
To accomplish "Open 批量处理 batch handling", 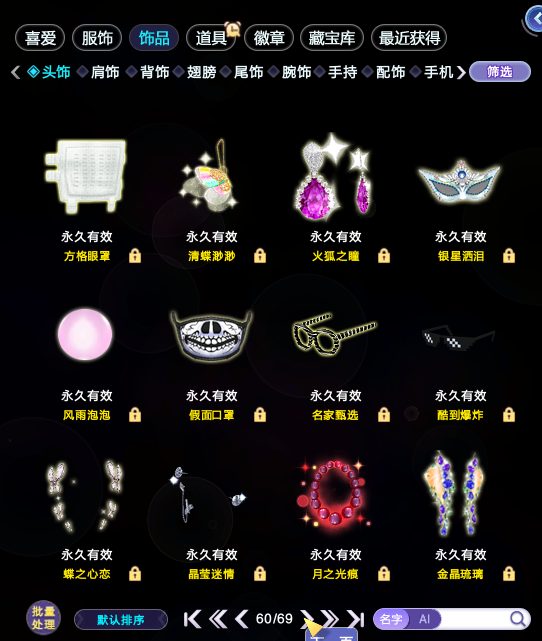I will tap(43, 618).
